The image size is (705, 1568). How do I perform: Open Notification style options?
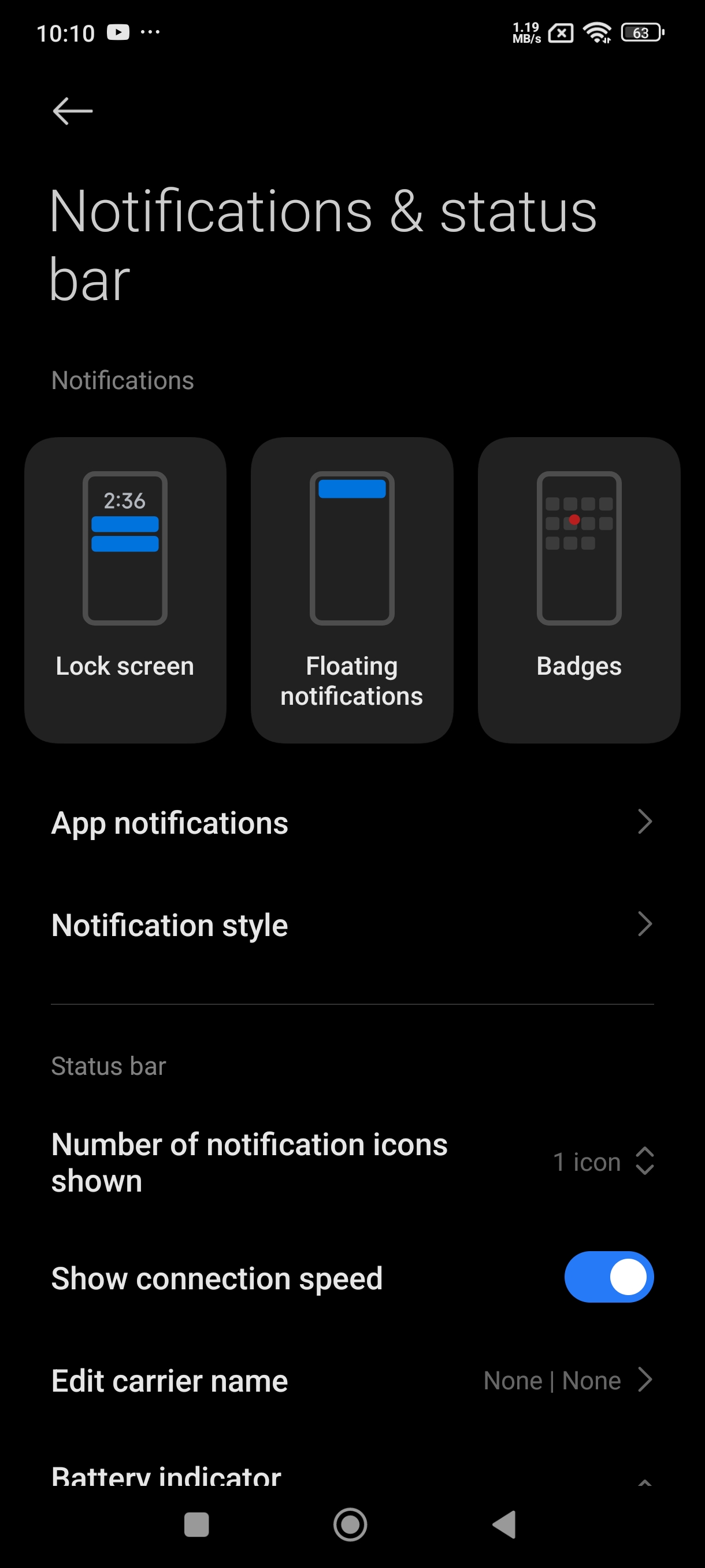tap(351, 924)
